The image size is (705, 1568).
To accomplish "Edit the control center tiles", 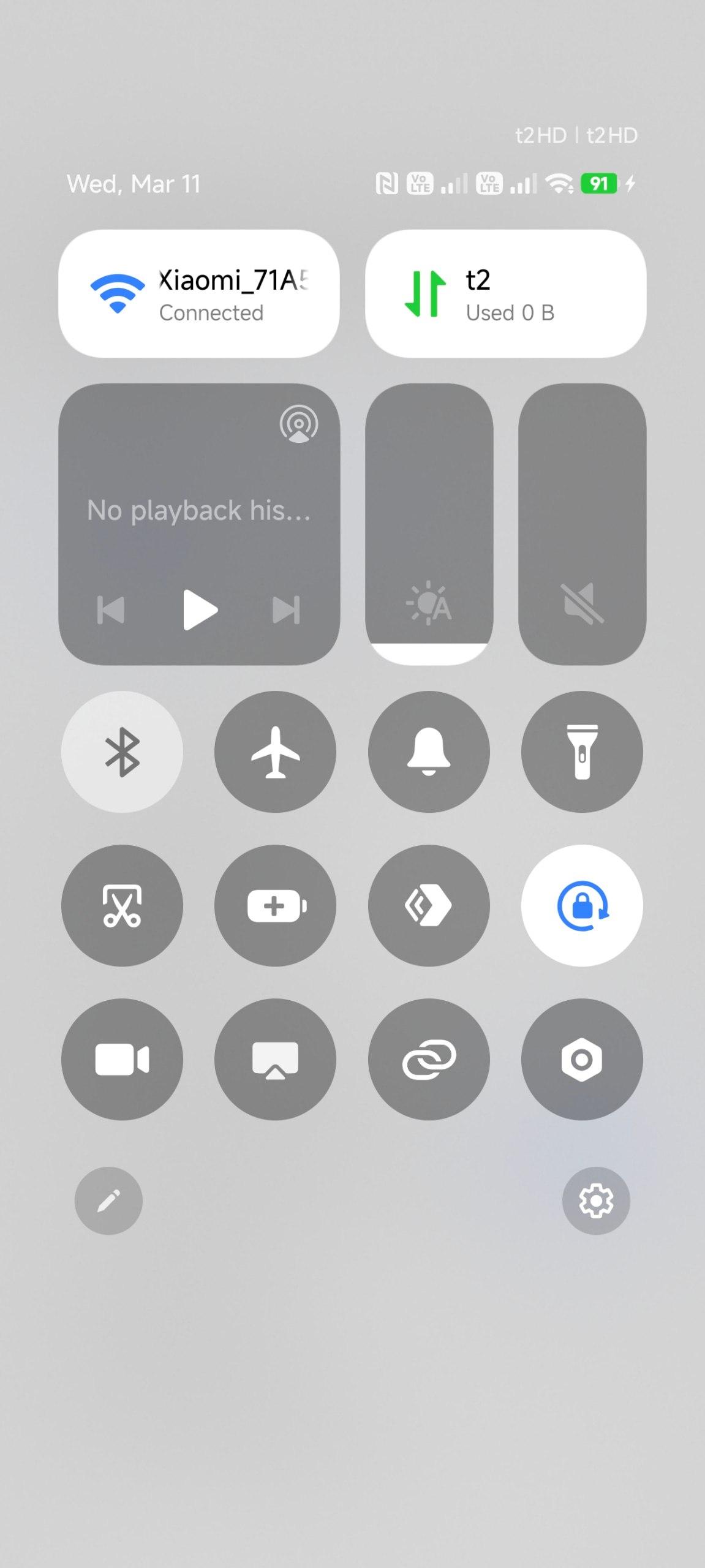I will (108, 1200).
